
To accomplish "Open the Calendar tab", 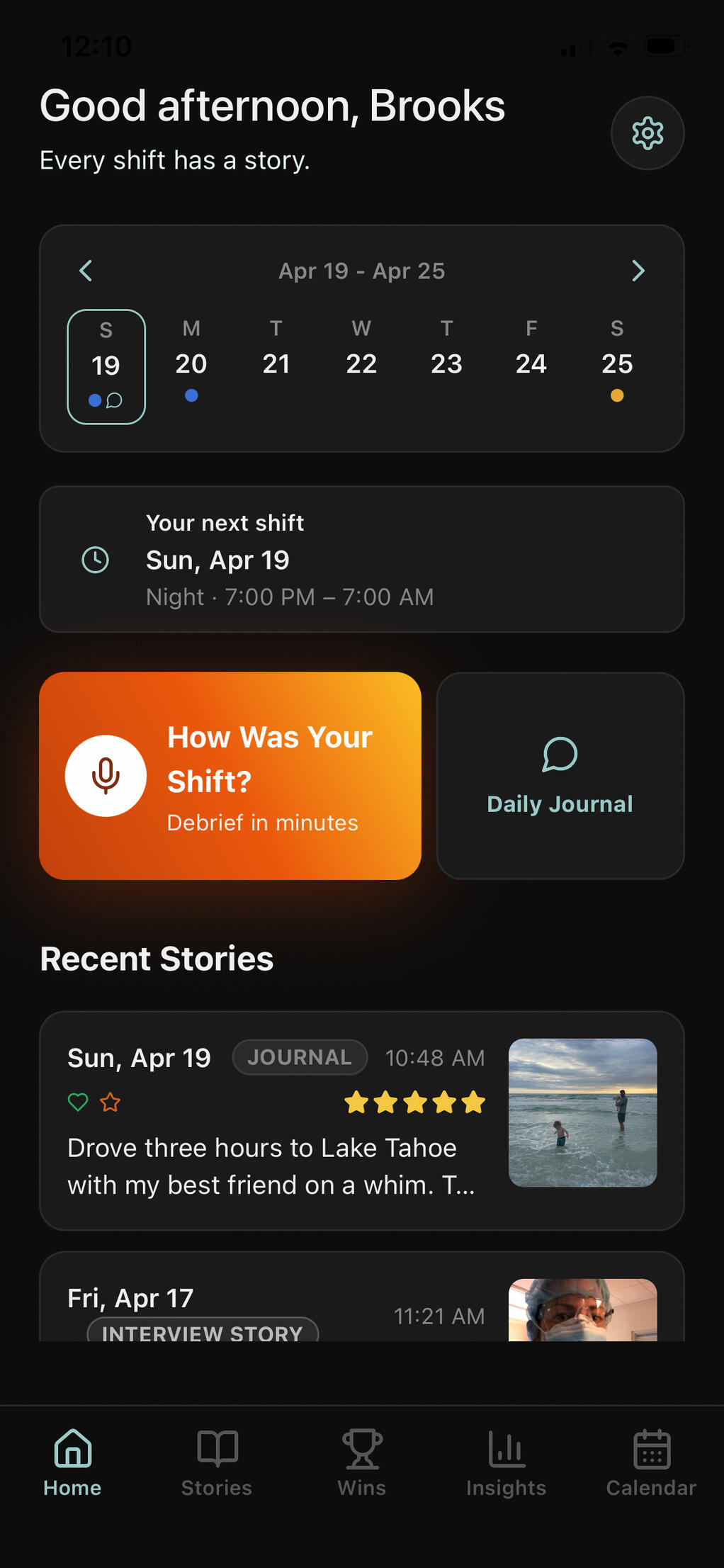I will pyautogui.click(x=651, y=1462).
